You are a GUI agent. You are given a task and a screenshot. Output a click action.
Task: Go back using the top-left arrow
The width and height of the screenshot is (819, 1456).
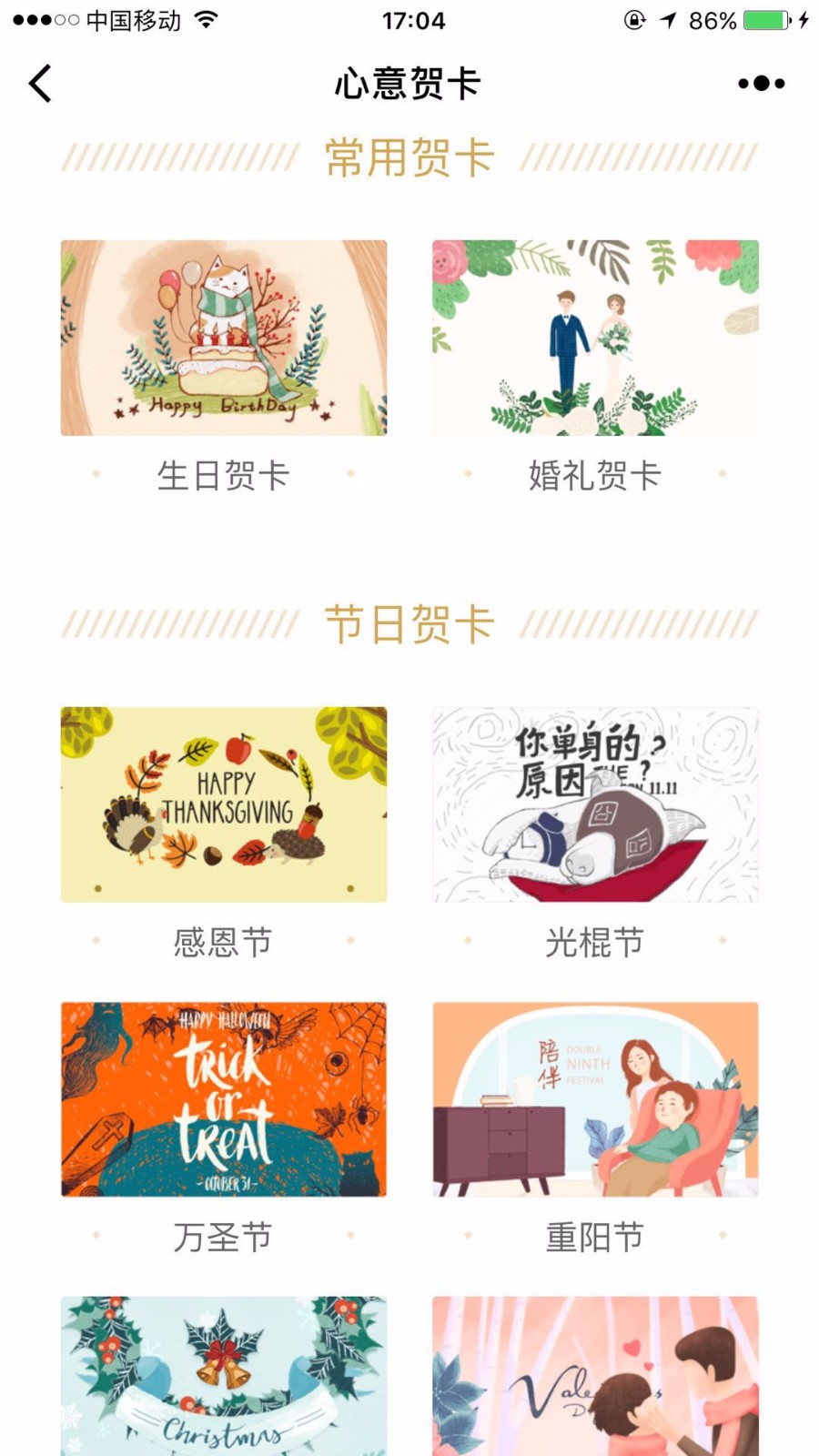tap(40, 84)
